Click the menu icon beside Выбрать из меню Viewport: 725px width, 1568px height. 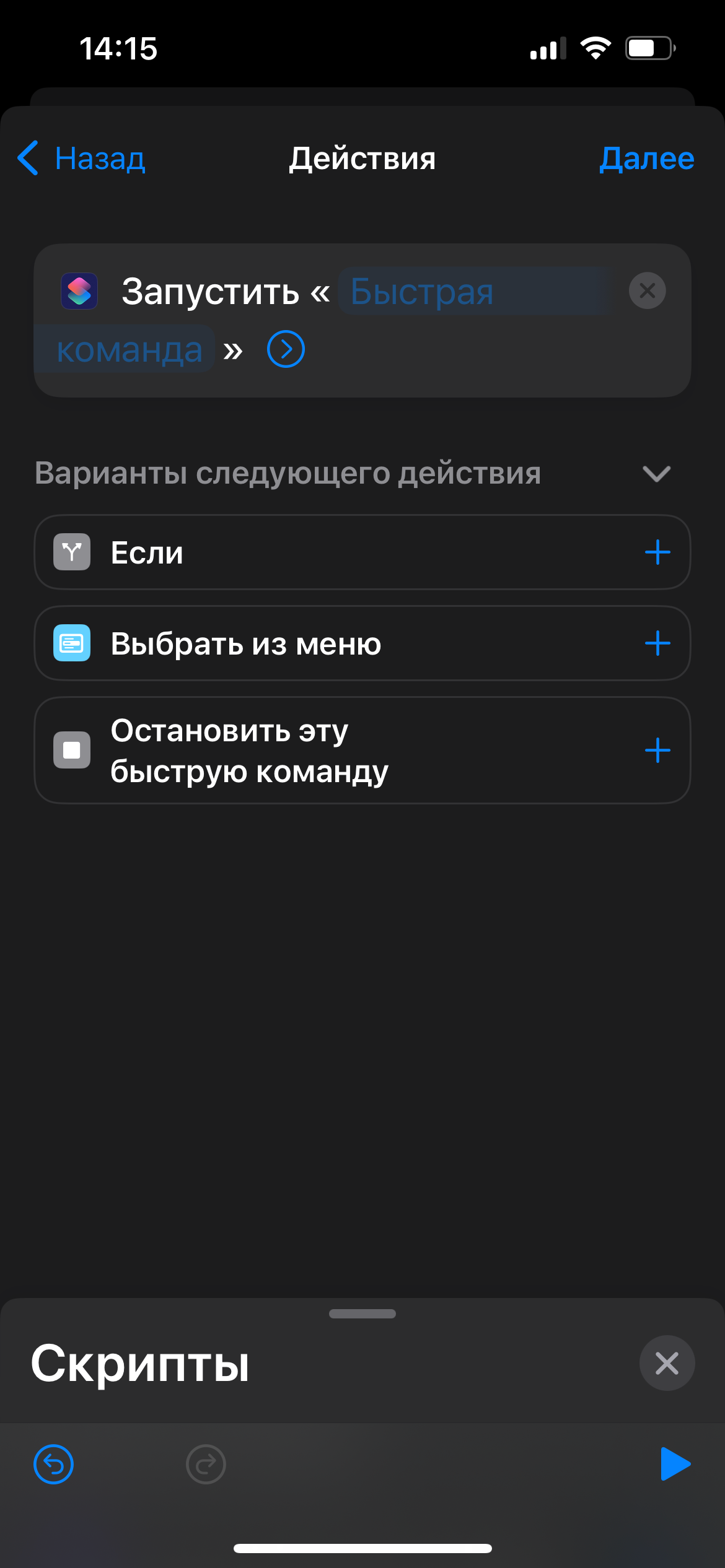72,643
